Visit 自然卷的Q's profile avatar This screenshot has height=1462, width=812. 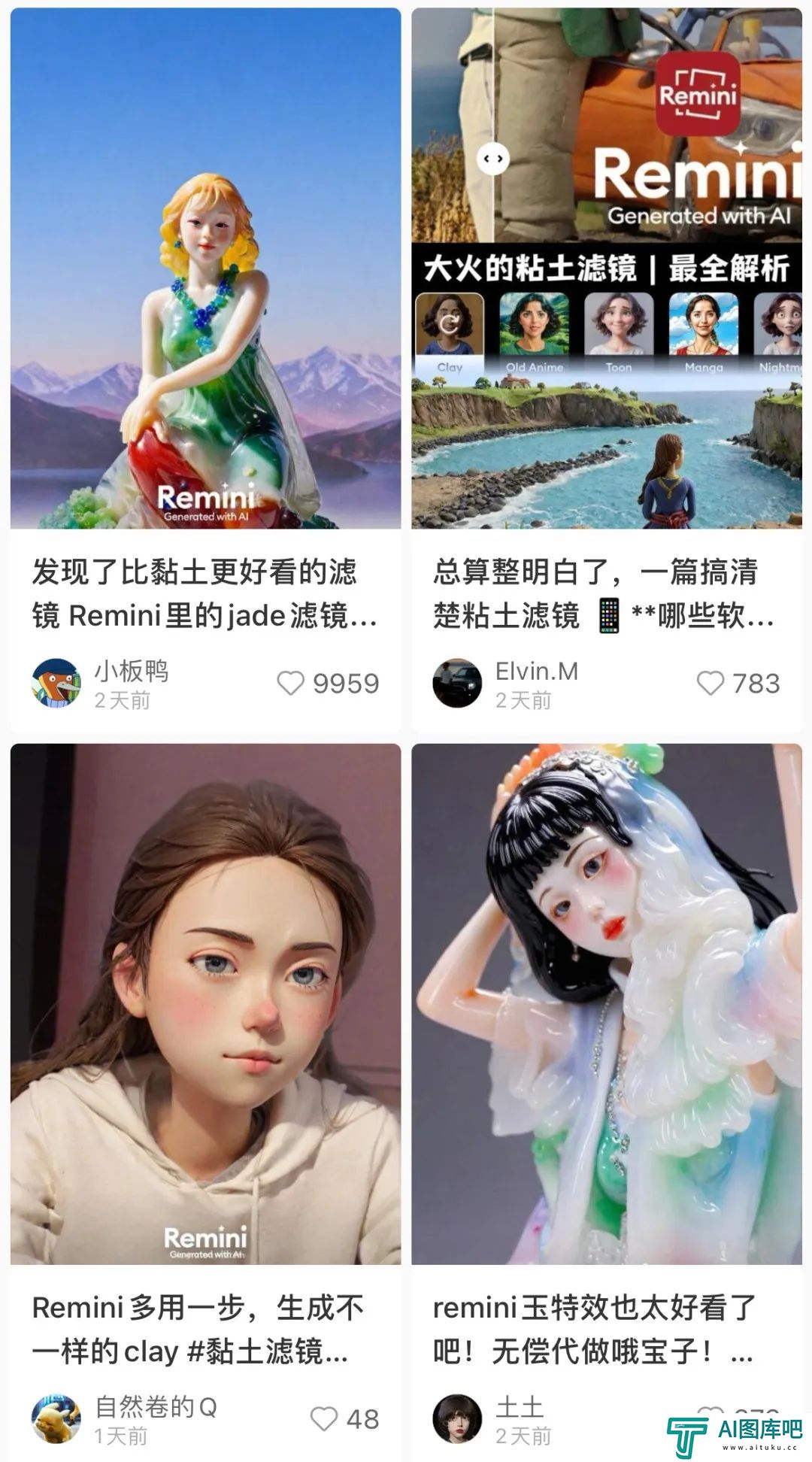pyautogui.click(x=56, y=1418)
